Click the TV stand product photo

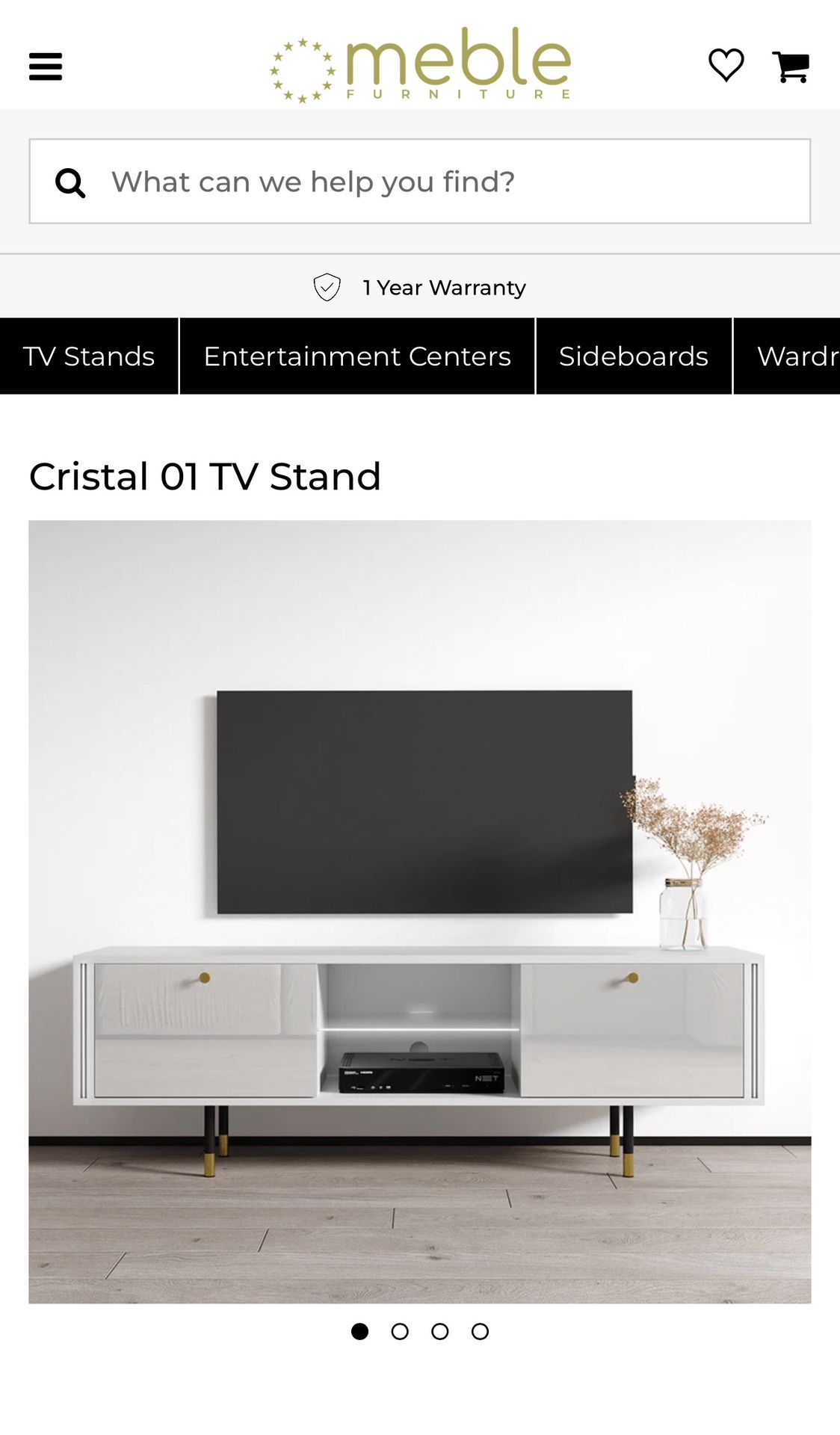420,912
